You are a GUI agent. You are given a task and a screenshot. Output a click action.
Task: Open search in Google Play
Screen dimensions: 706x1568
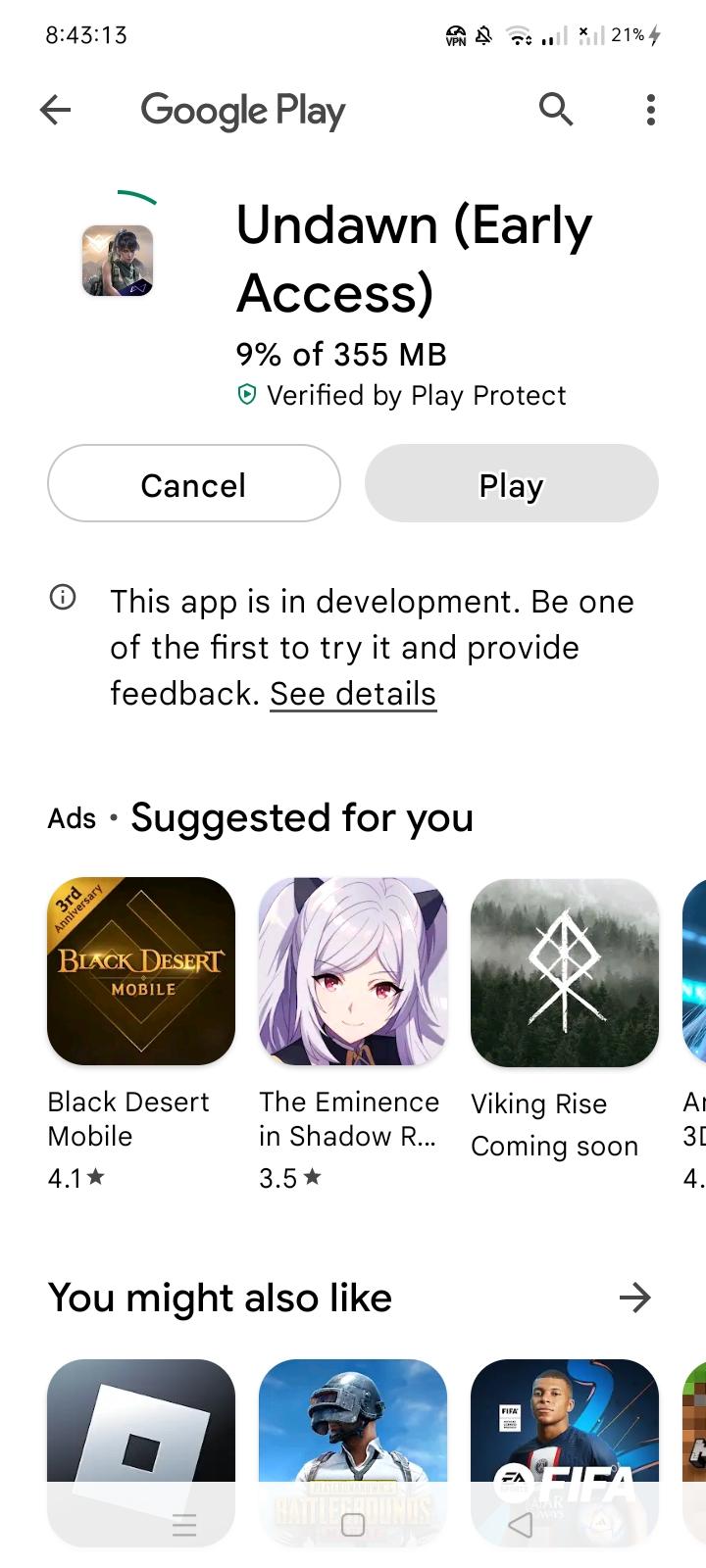[555, 110]
